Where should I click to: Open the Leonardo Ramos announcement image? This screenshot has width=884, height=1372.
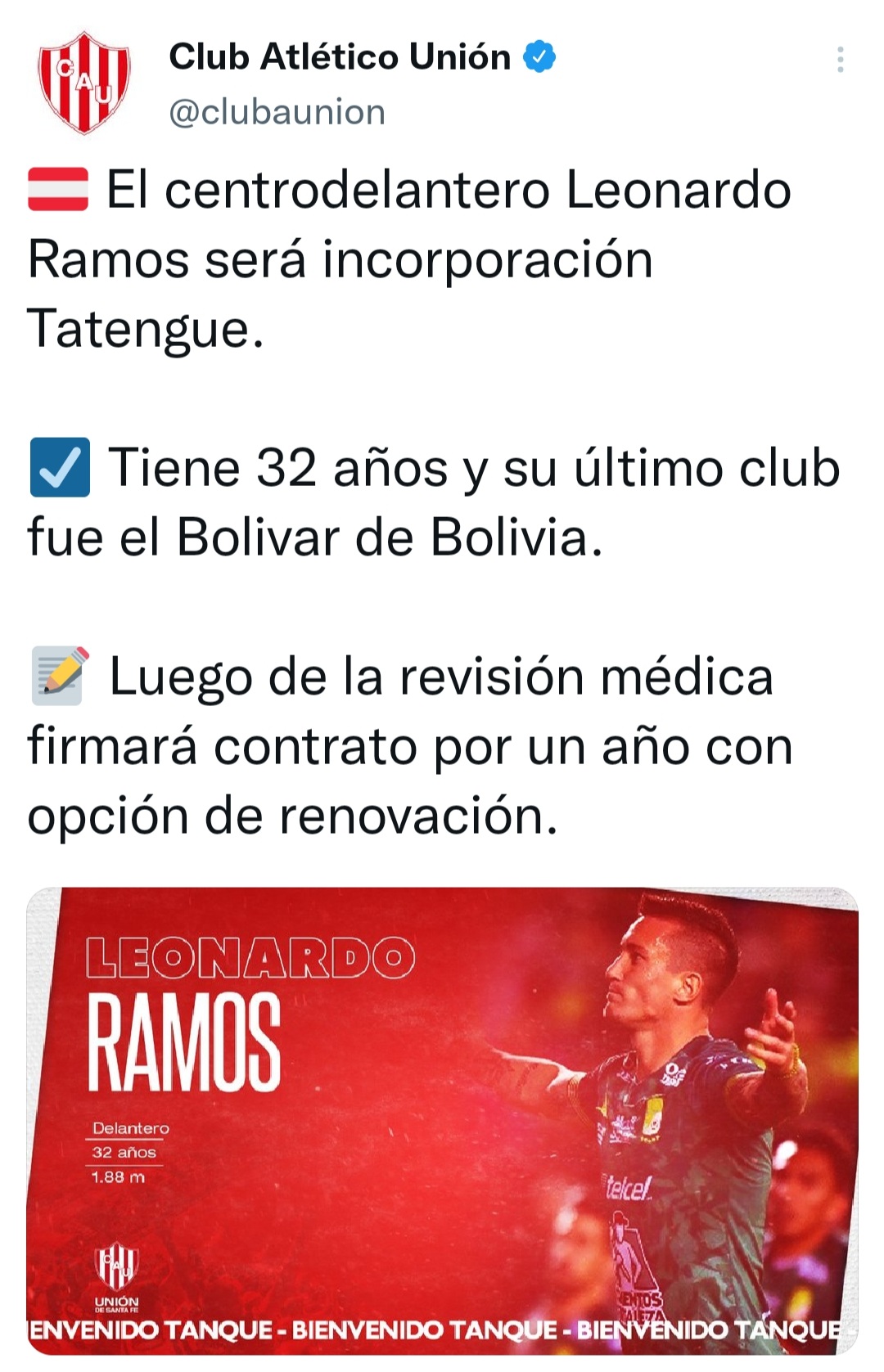(x=442, y=1121)
